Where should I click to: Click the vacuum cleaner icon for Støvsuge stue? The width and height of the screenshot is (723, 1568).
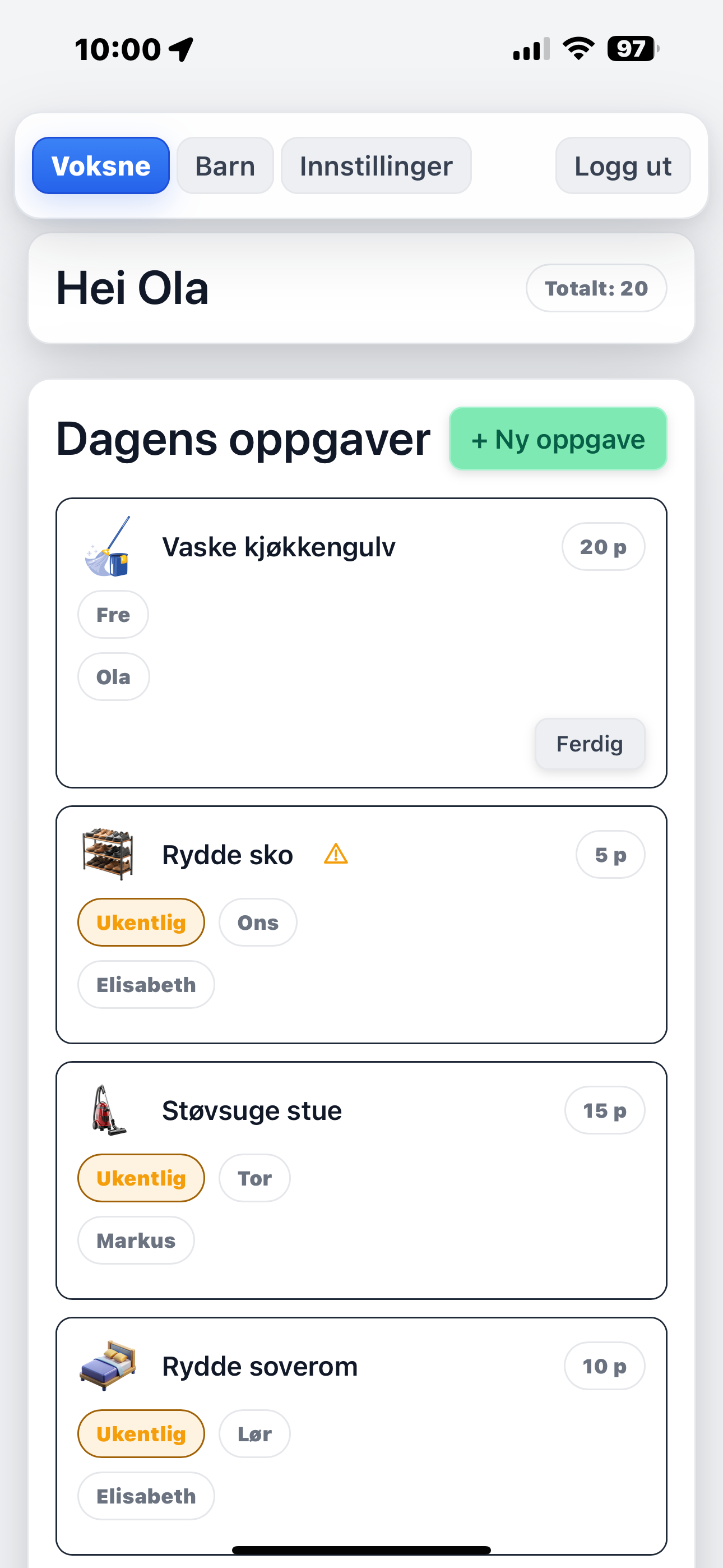tap(107, 1110)
